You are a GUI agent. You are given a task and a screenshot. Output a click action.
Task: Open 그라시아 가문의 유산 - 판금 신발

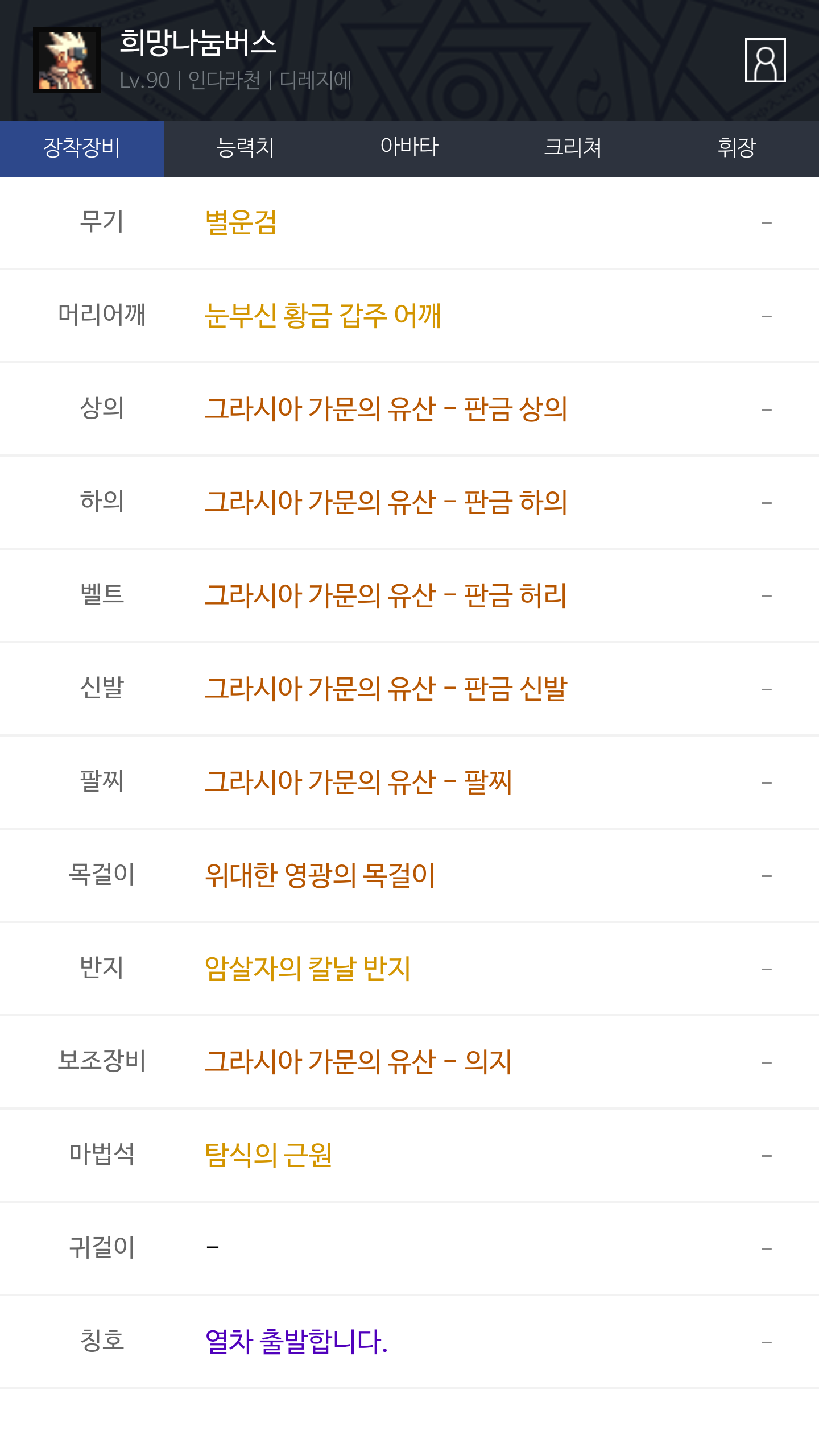tap(386, 689)
